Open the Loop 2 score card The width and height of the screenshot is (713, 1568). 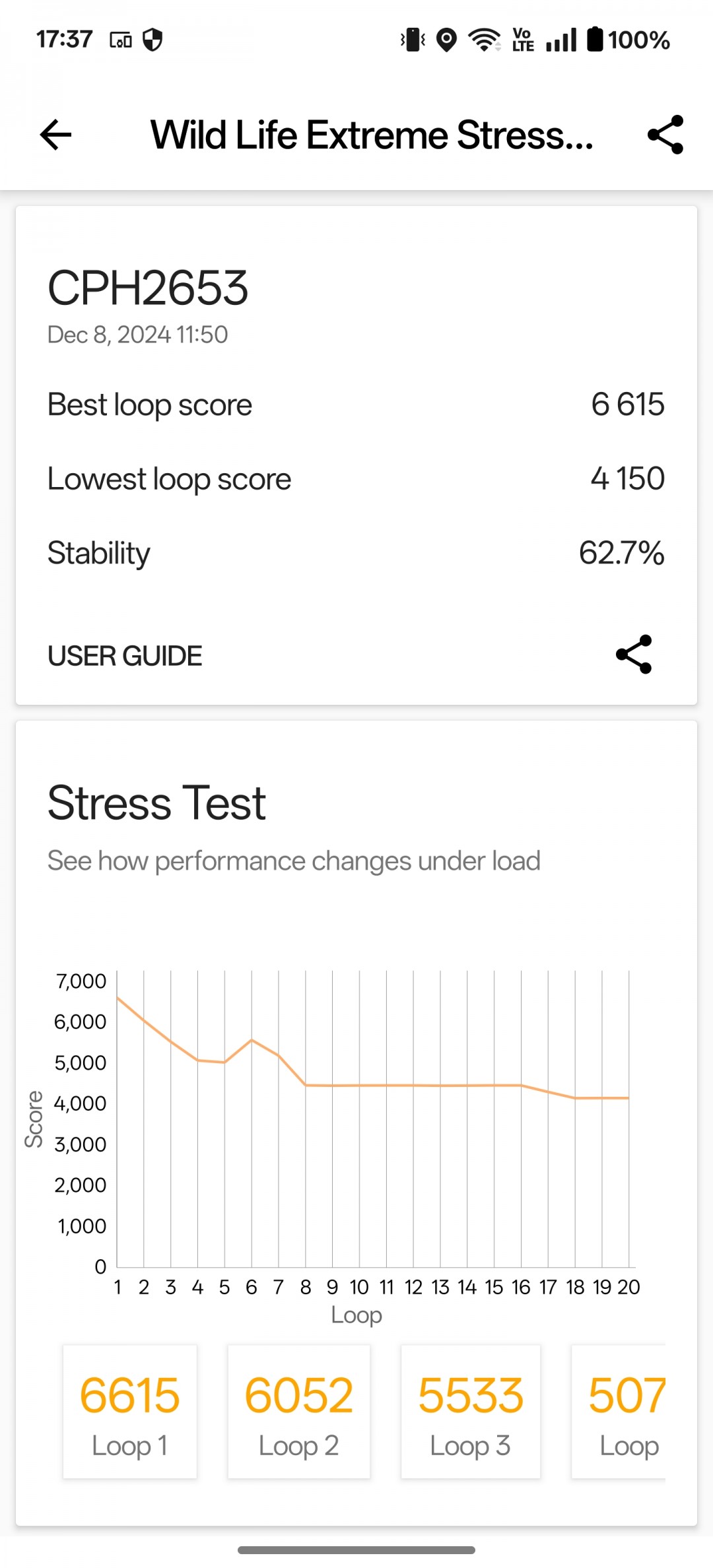299,1412
